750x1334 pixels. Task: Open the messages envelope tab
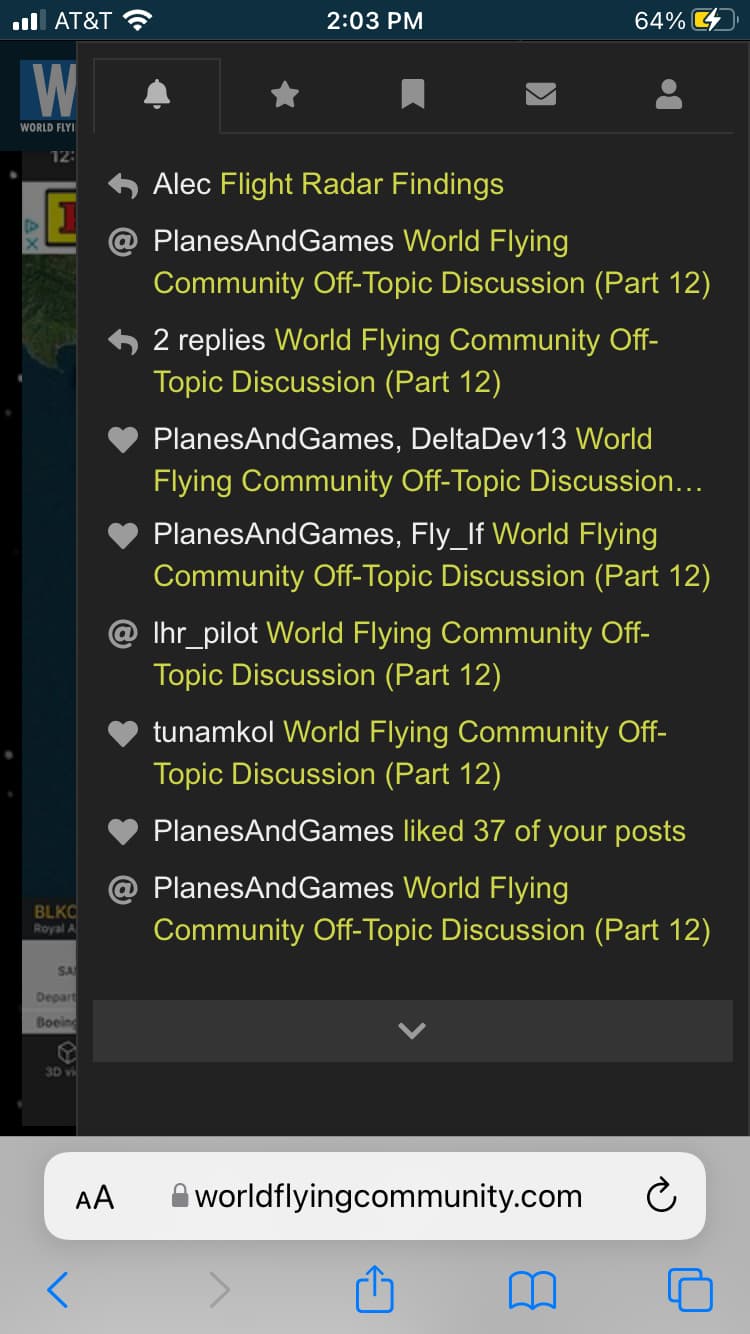540,95
